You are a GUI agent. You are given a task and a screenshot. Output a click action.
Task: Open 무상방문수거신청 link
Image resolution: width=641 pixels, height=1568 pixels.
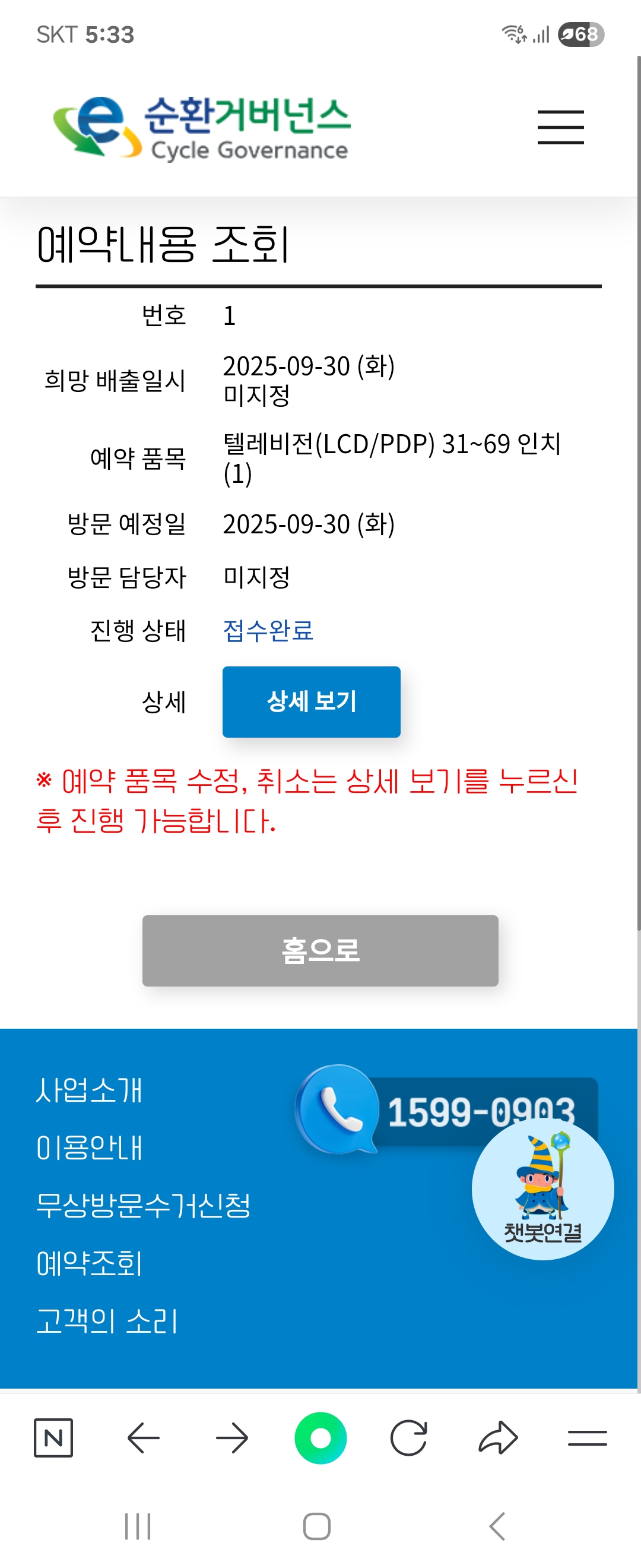(x=143, y=1205)
